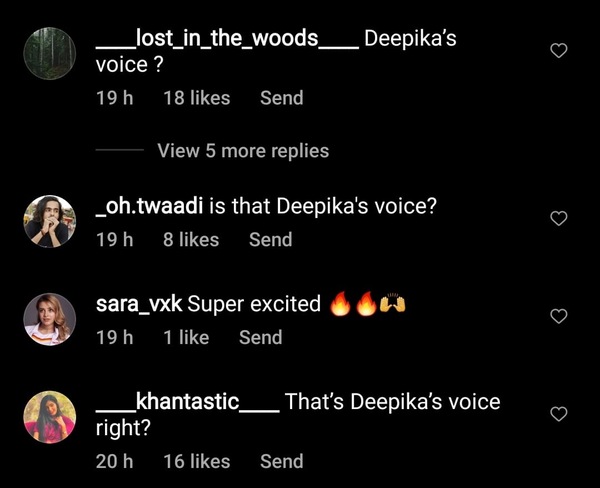Viewport: 600px width, 488px height.
Task: View the 16 likes on khantastic's comment
Action: (196, 461)
